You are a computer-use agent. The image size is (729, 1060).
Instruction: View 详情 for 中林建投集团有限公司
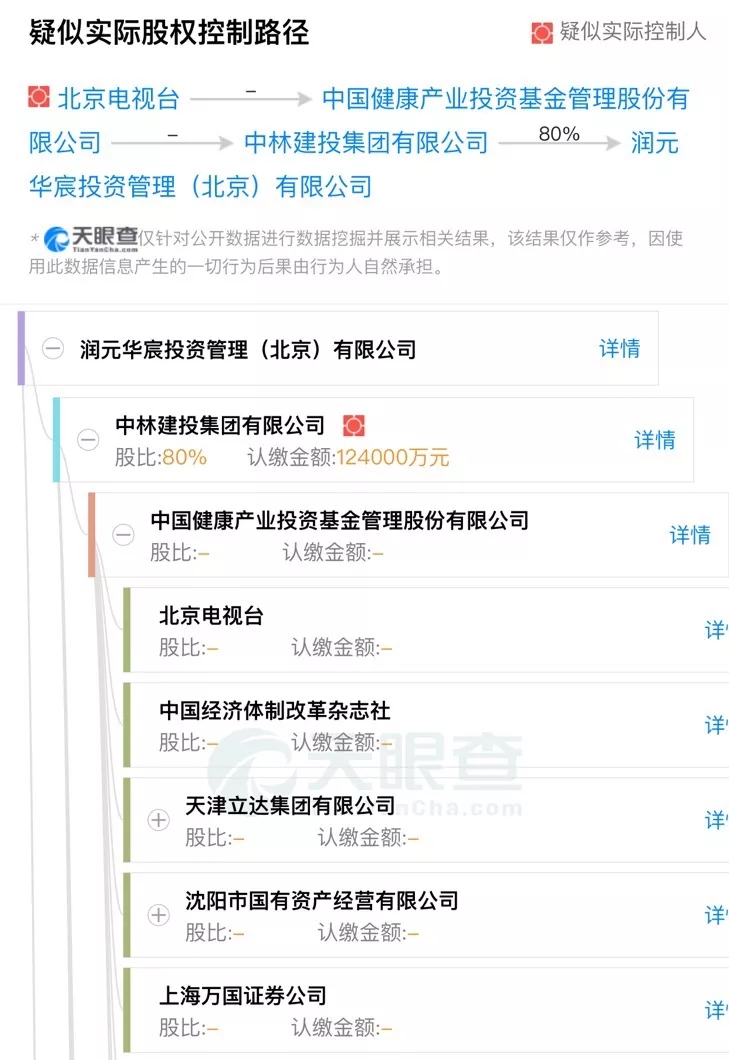click(x=654, y=440)
